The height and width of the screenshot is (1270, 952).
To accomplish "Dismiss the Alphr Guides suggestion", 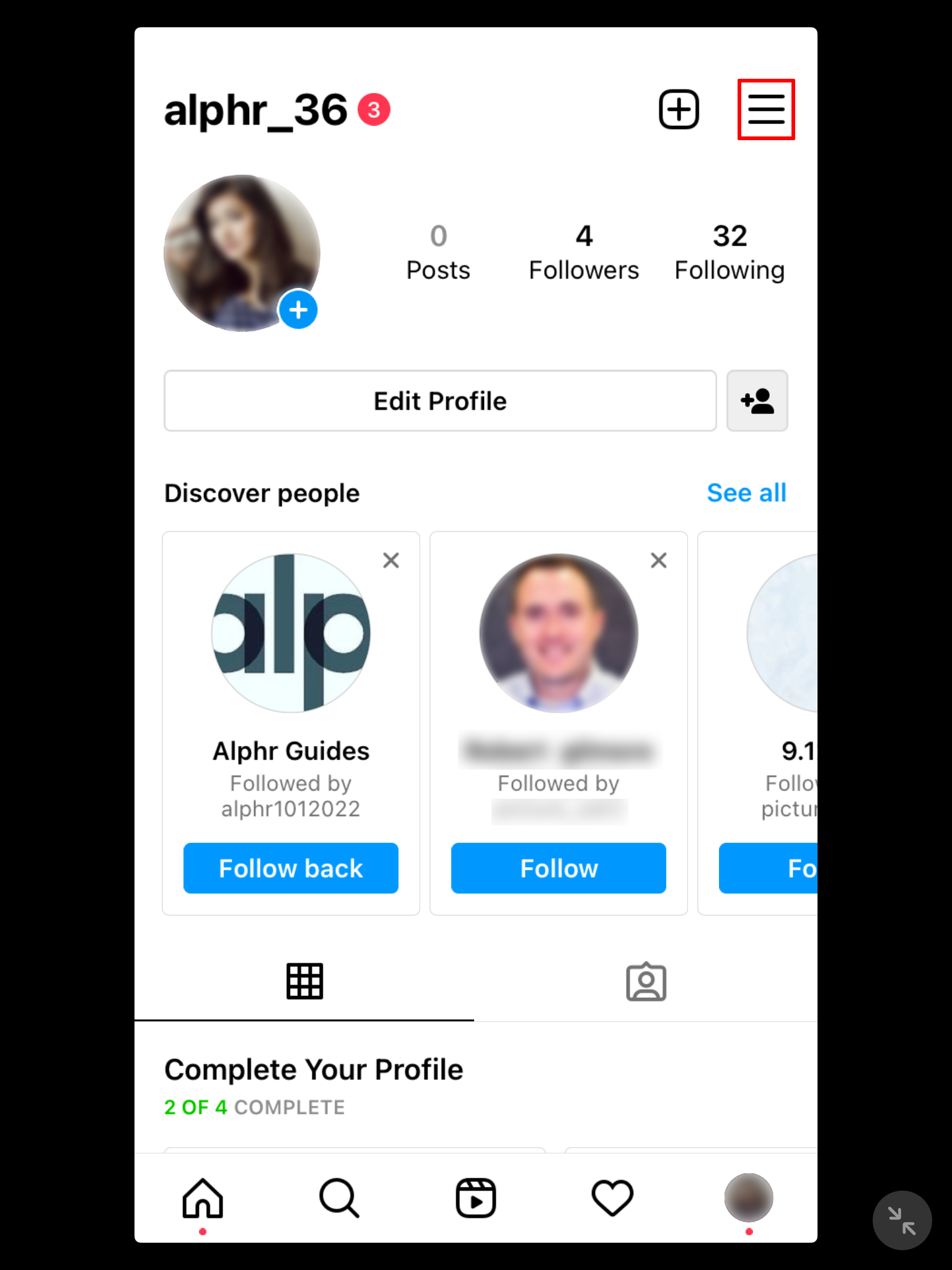I will (391, 561).
